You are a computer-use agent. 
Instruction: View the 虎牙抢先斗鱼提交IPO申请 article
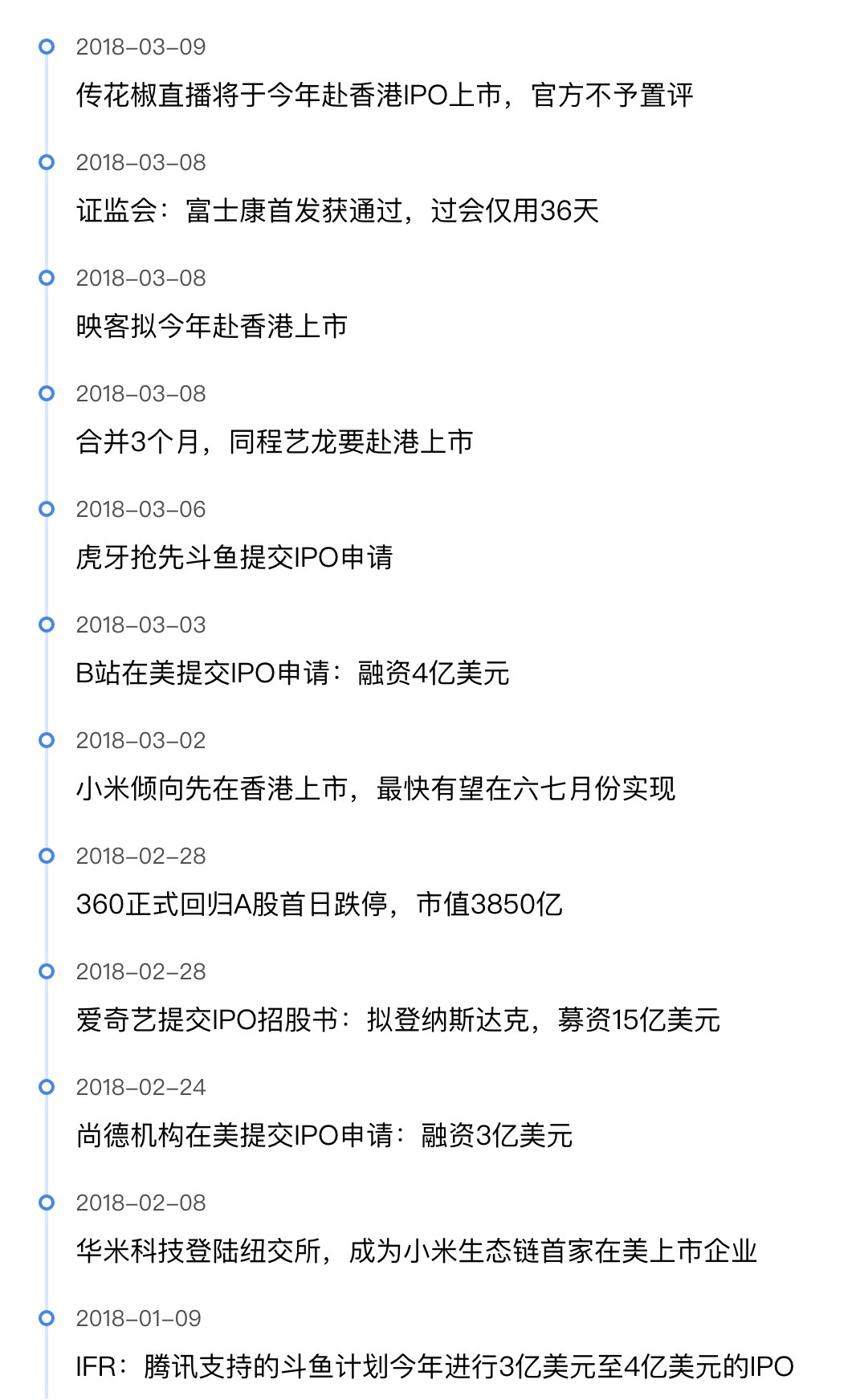point(234,558)
